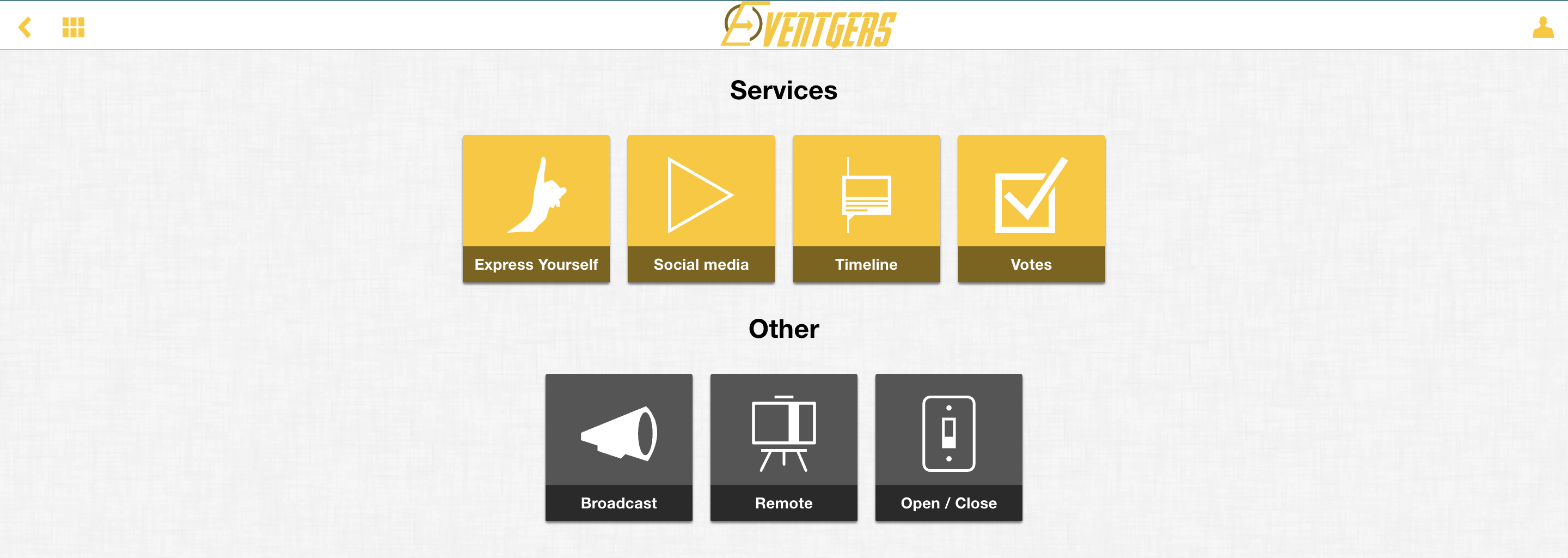Select the Remote tile
Screen dimensions: 1568x558
coord(783,447)
